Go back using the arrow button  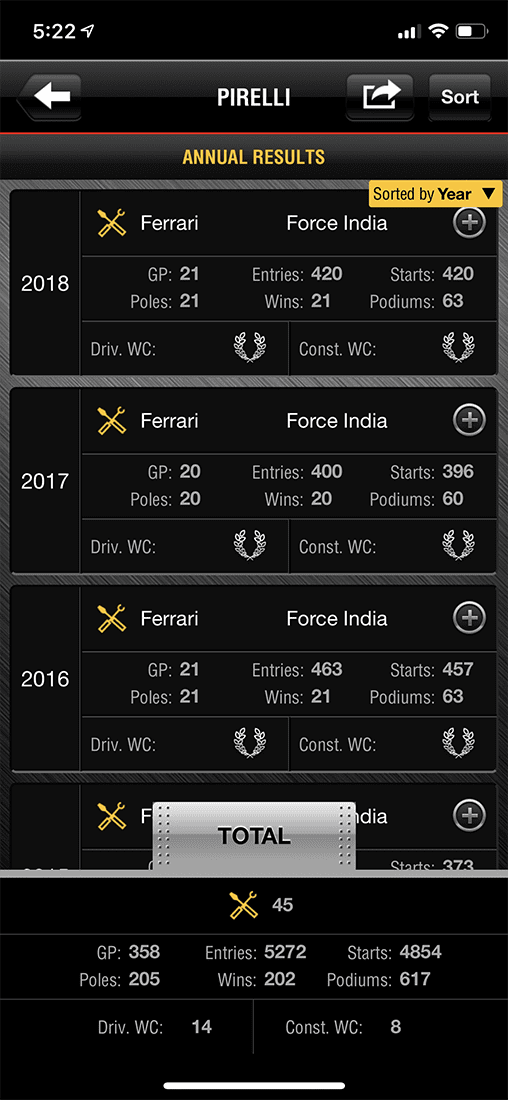[50, 97]
